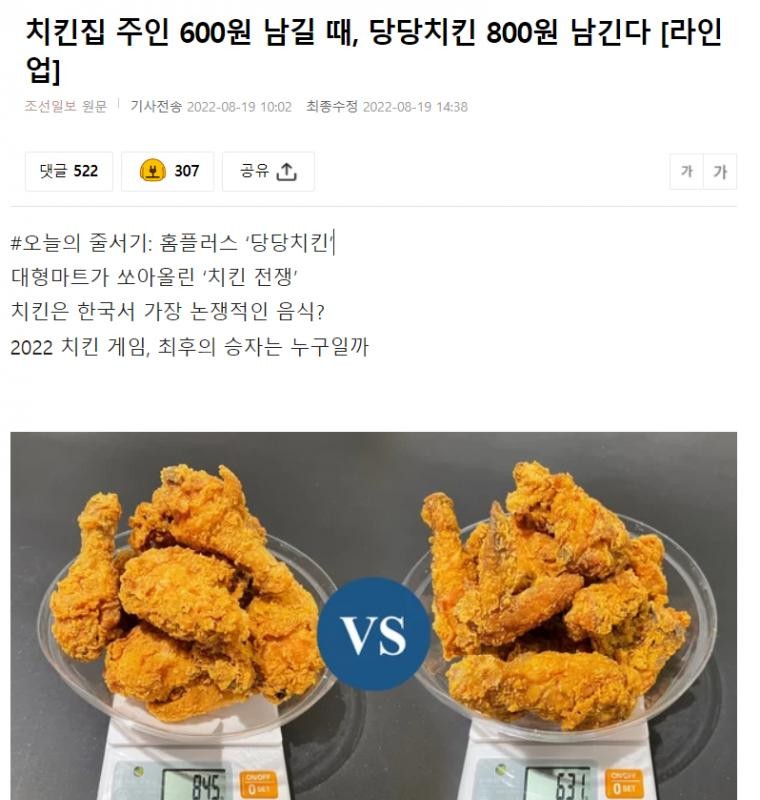760x800 pixels.
Task: Open the 조선일보 원문 original article link
Action: click(x=65, y=107)
